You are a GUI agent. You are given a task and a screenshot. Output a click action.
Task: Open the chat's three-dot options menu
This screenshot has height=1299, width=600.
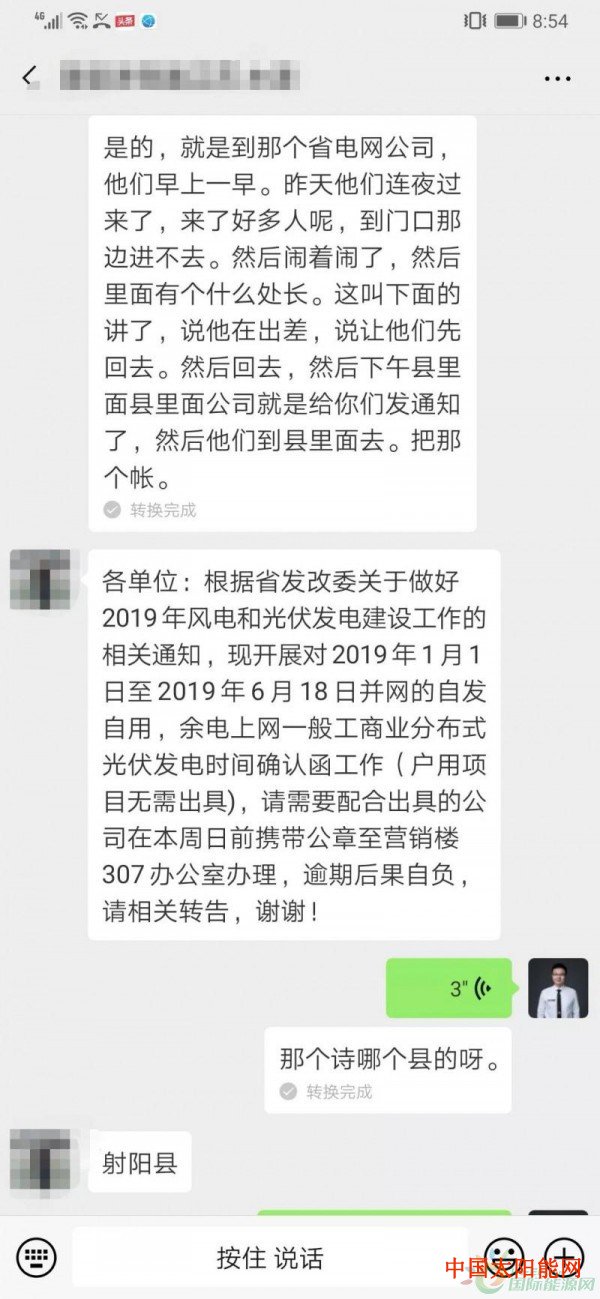557,78
